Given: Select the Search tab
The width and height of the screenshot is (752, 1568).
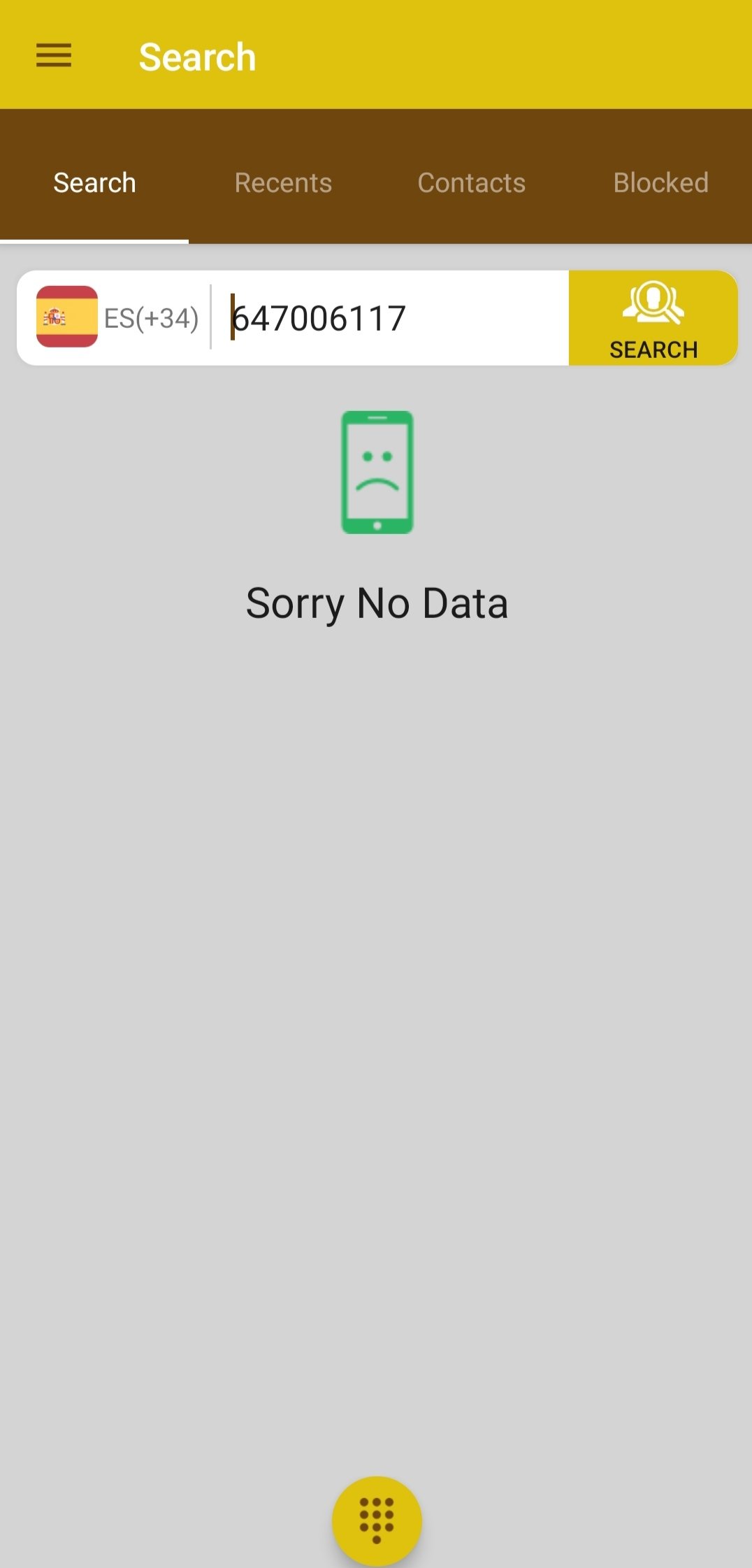Looking at the screenshot, I should point(94,183).
